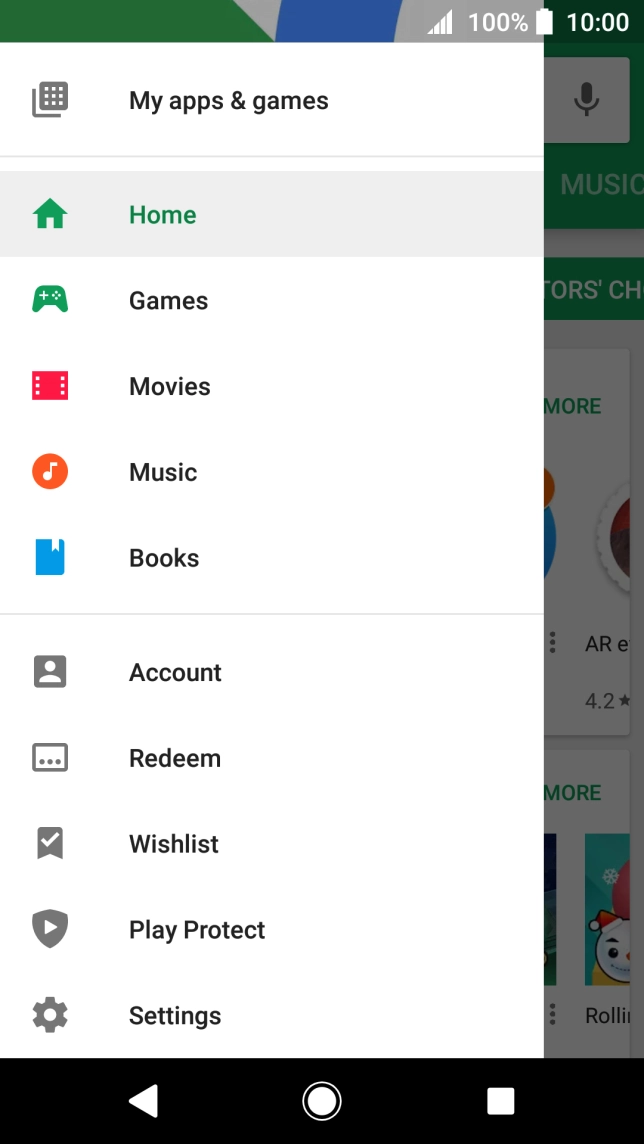Open the Books section
The image size is (644, 1144).
click(x=164, y=558)
